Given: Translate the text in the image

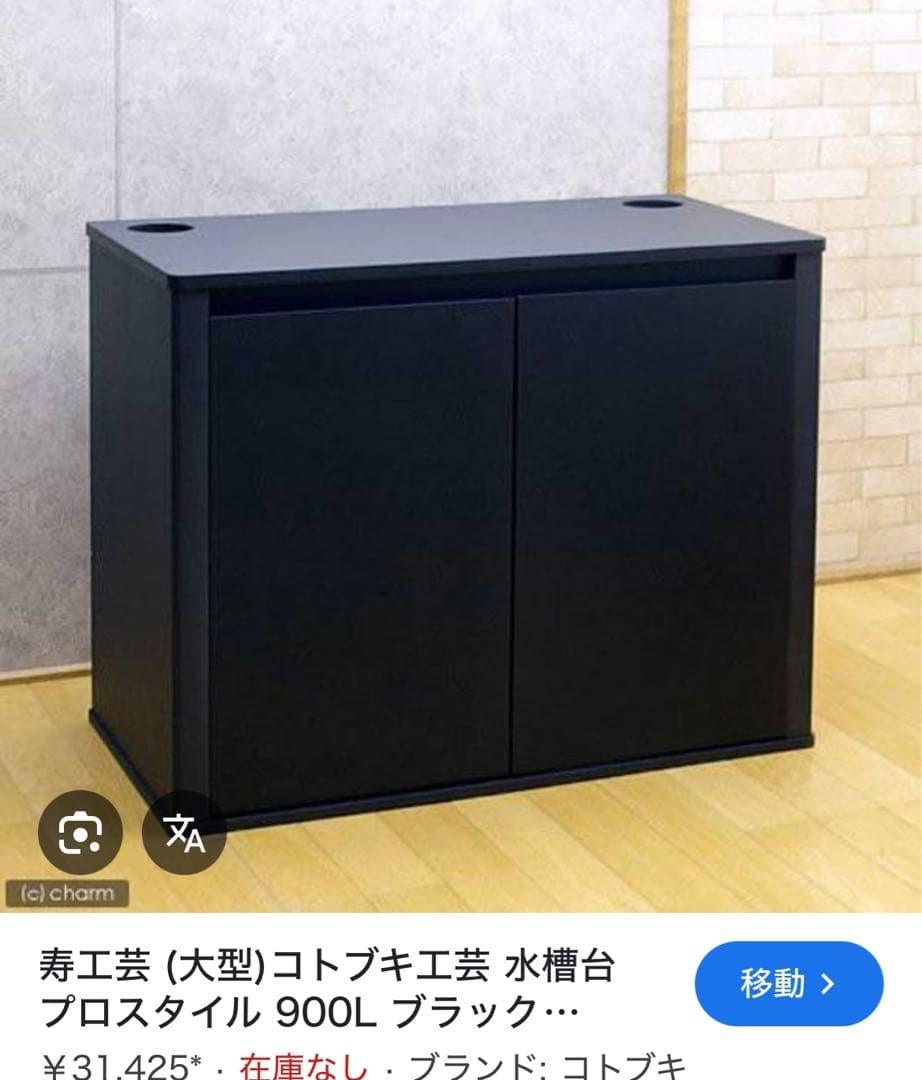Looking at the screenshot, I should coord(185,833).
